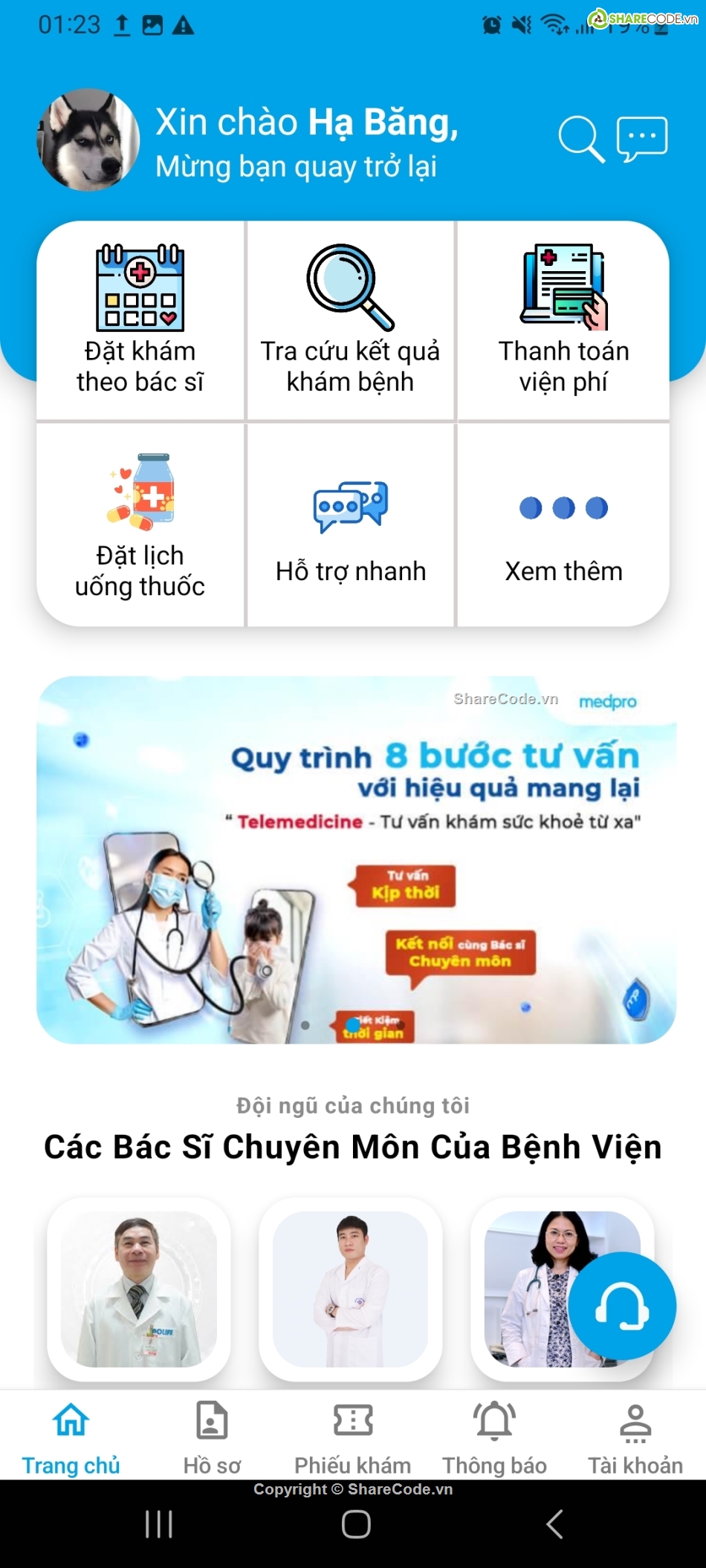Open the Telemedicine 8 bước tư vấn banner
The width and height of the screenshot is (706, 1568).
[356, 859]
